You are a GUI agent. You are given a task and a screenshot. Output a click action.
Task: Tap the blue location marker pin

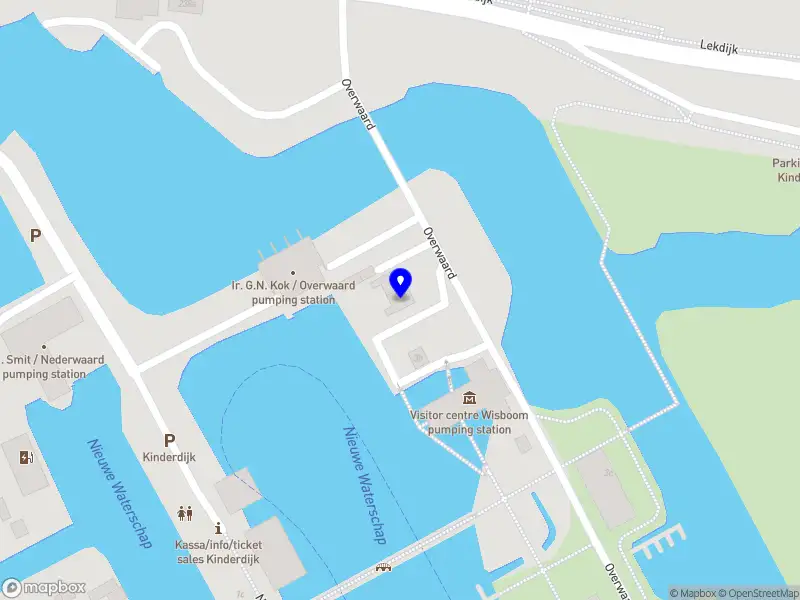[x=400, y=282]
